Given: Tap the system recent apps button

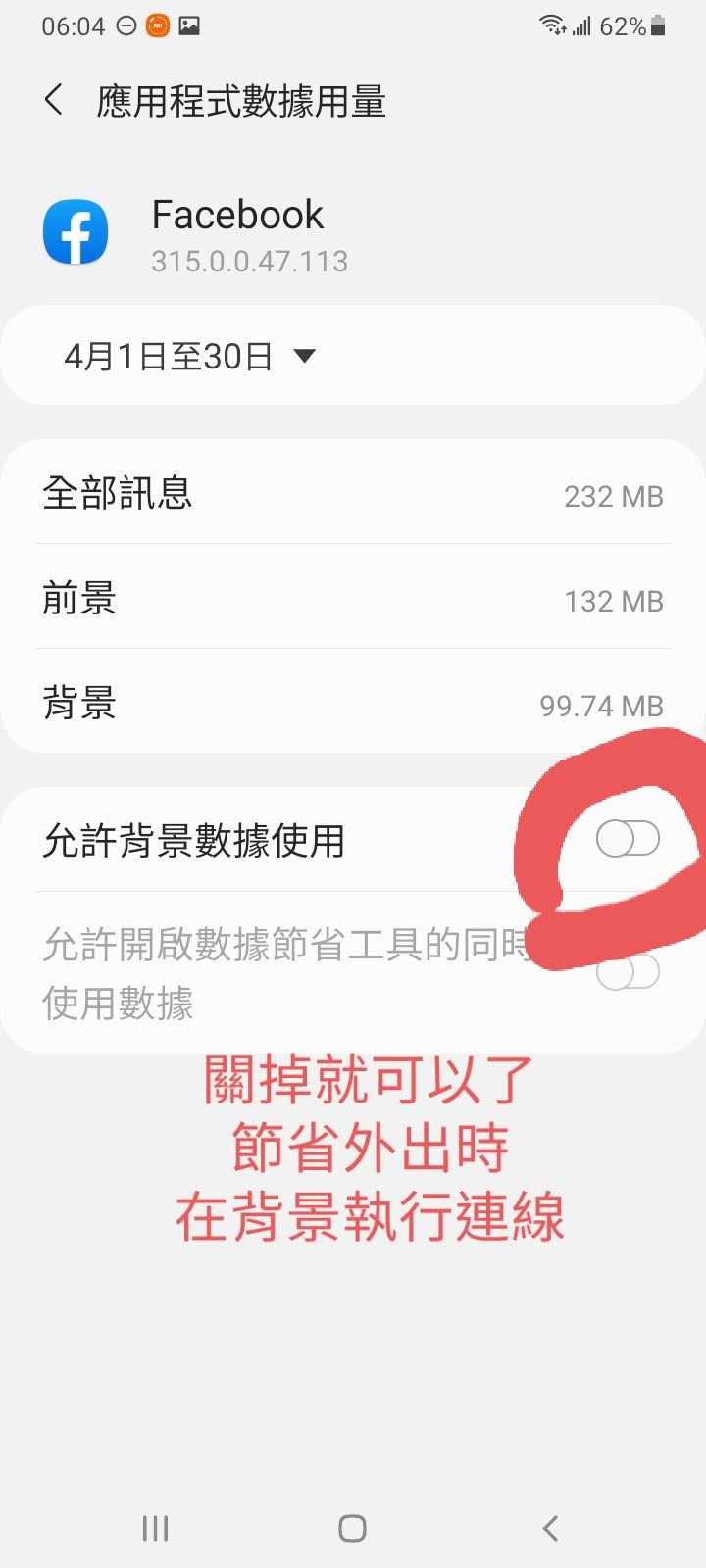Looking at the screenshot, I should click(x=155, y=1527).
